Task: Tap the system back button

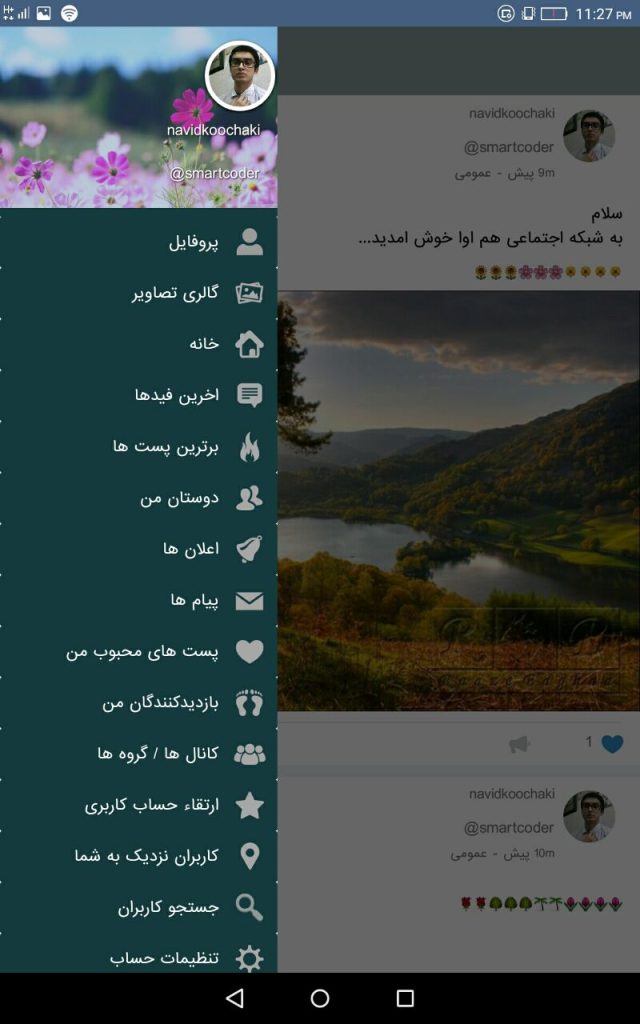Action: click(x=234, y=998)
